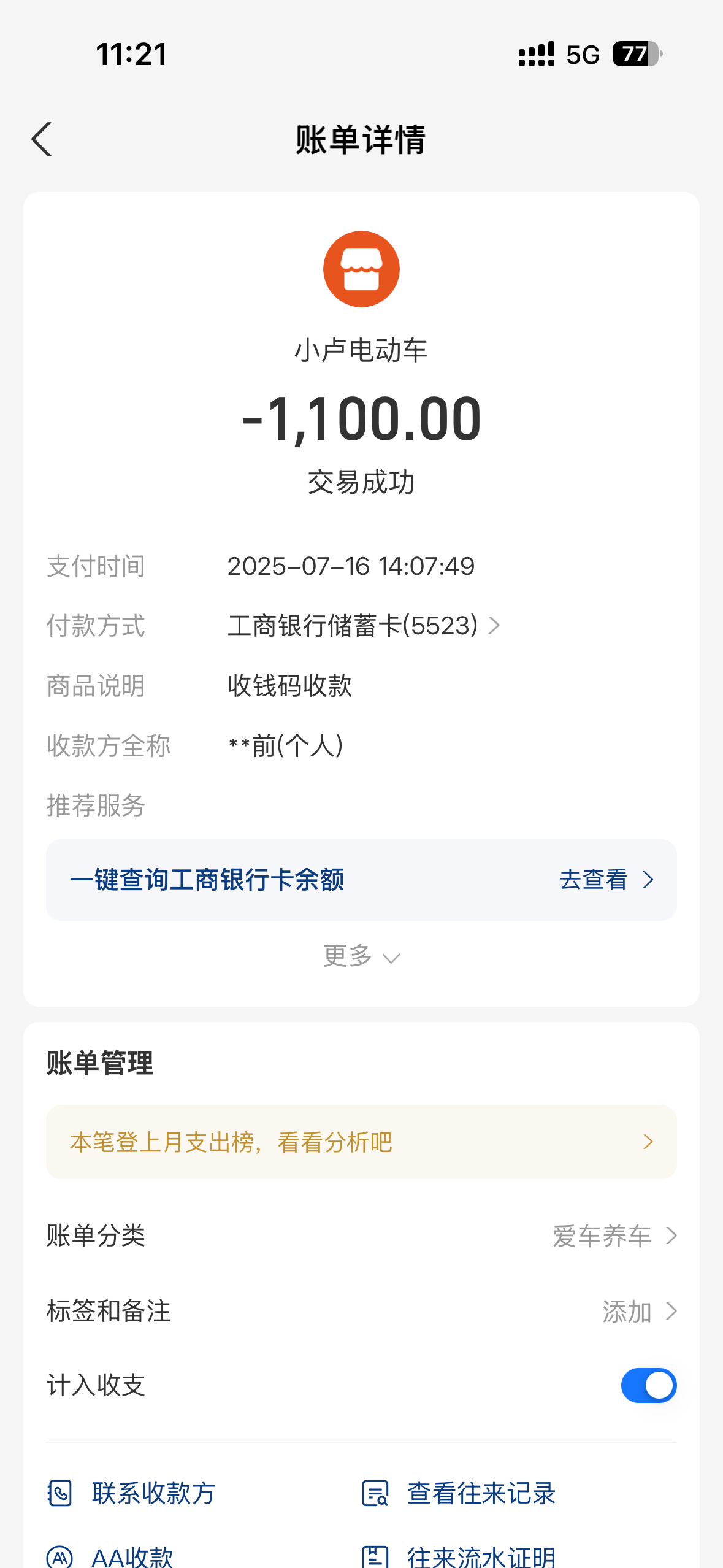
Task: Add 标签和备注 to this bill
Action: click(361, 1311)
